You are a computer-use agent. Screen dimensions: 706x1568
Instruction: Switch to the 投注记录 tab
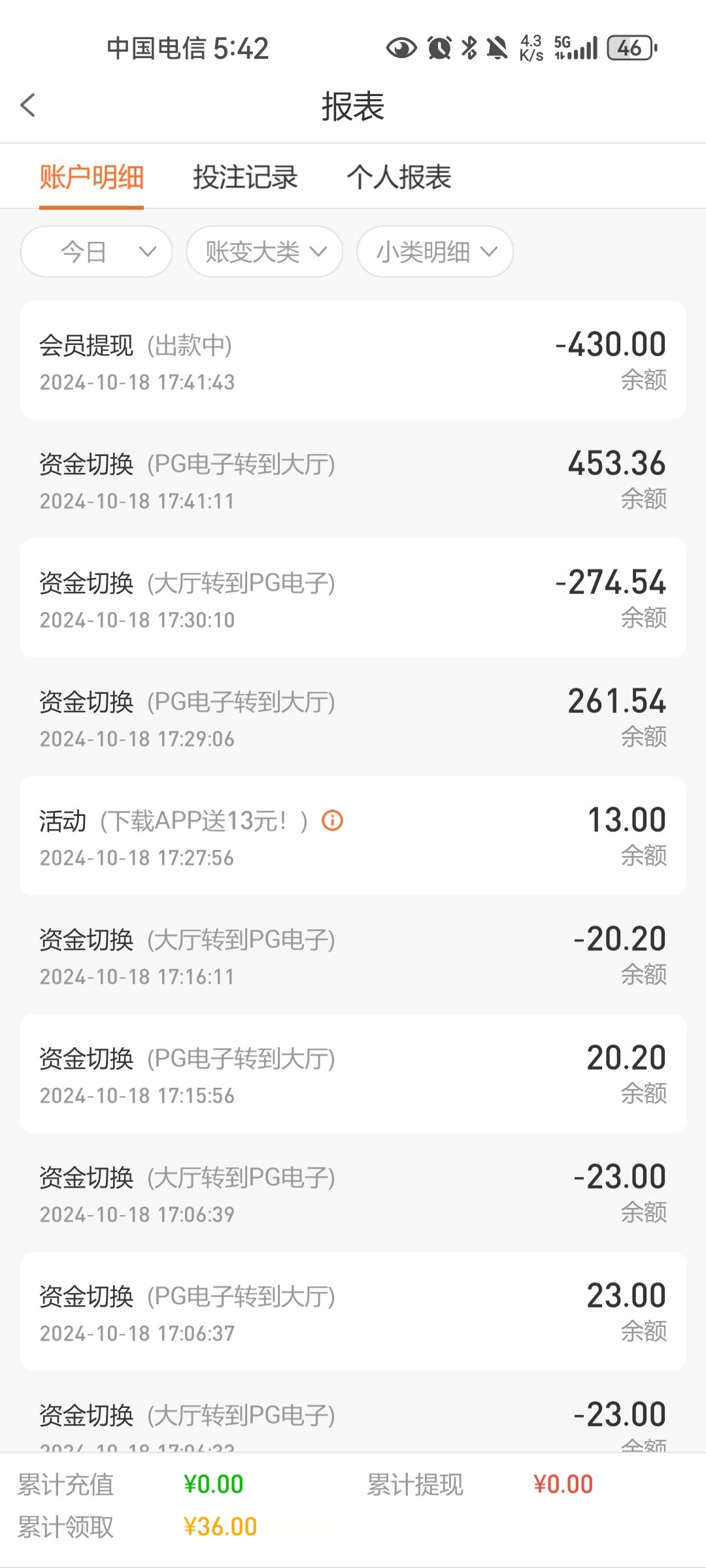tap(245, 177)
